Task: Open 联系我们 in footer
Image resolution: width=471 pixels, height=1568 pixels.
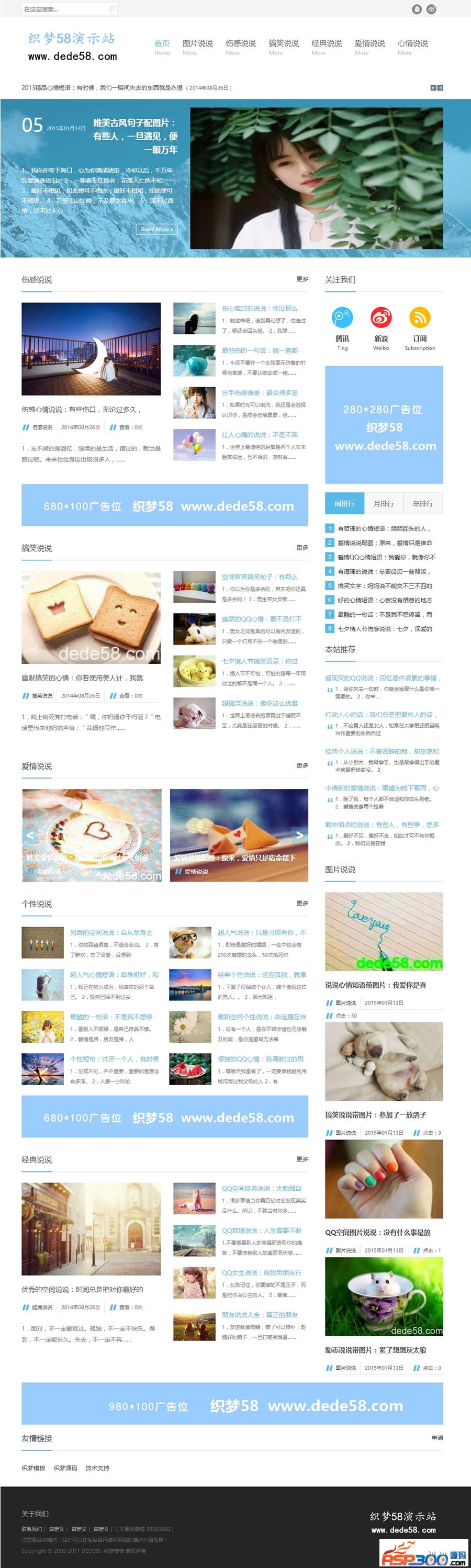Action: pos(31,1528)
